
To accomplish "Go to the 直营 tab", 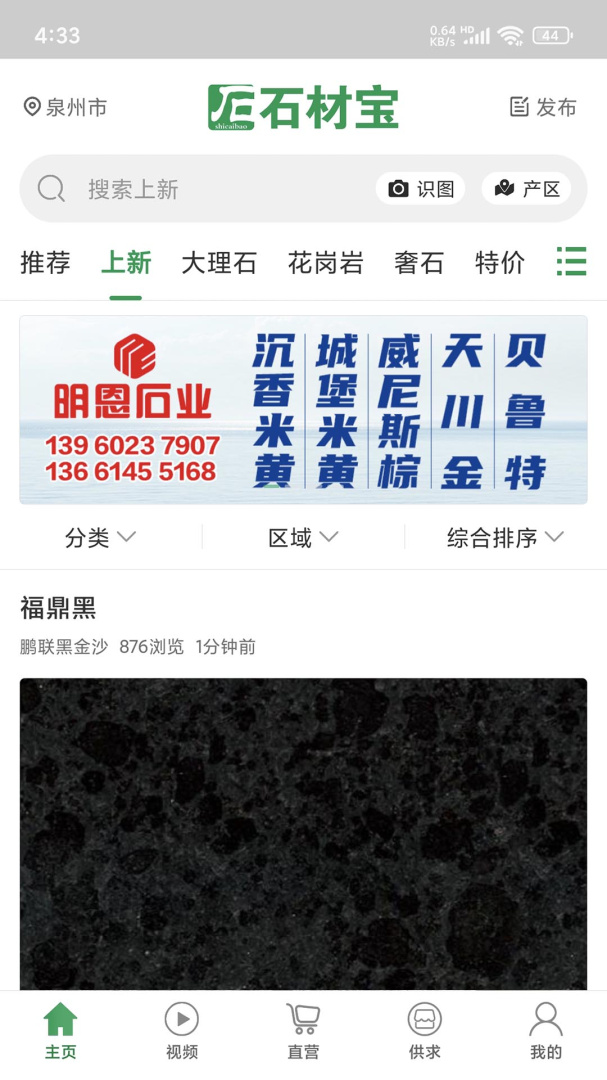I will [303, 1032].
